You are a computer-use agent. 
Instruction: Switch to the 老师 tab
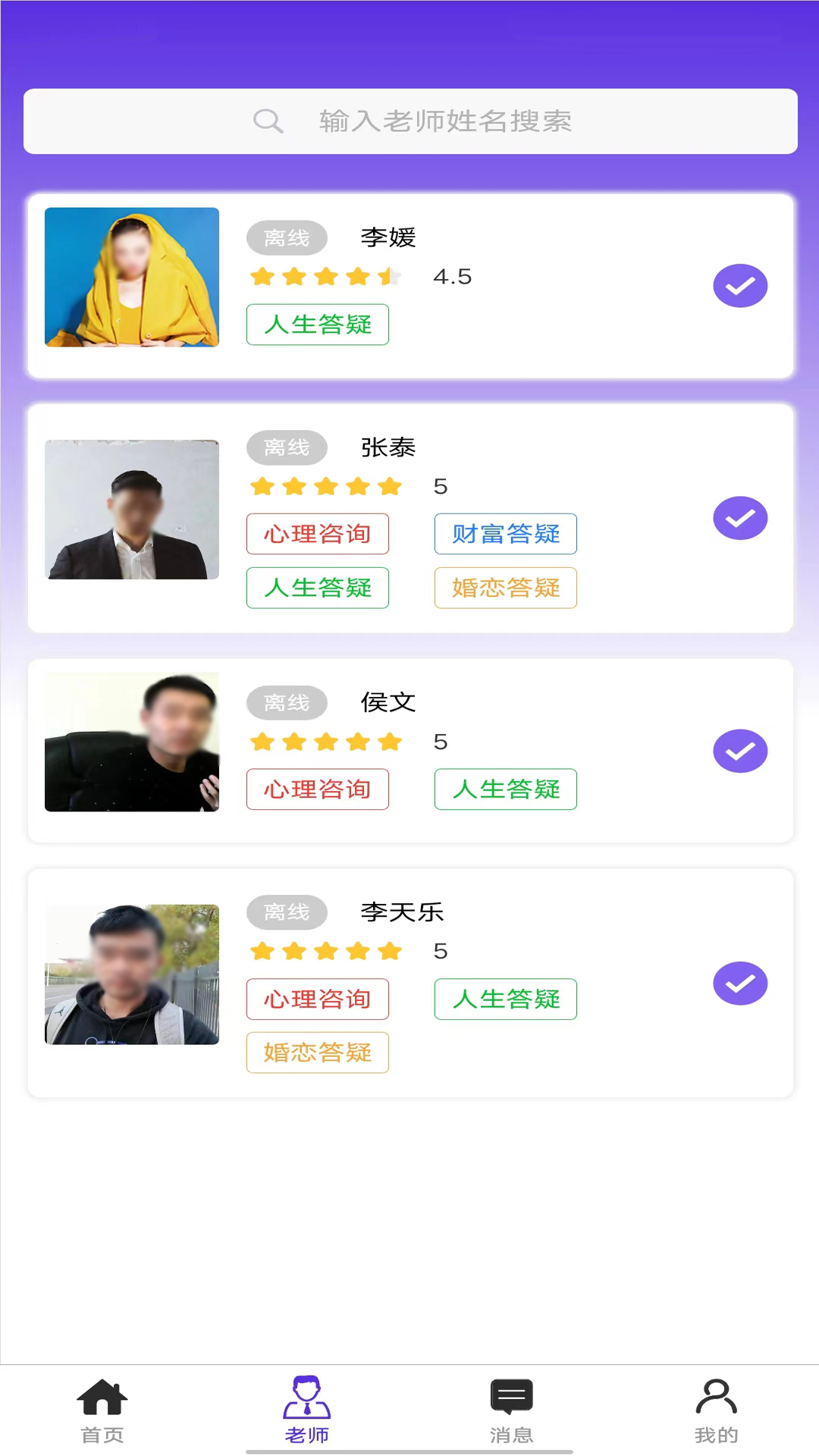click(306, 1411)
